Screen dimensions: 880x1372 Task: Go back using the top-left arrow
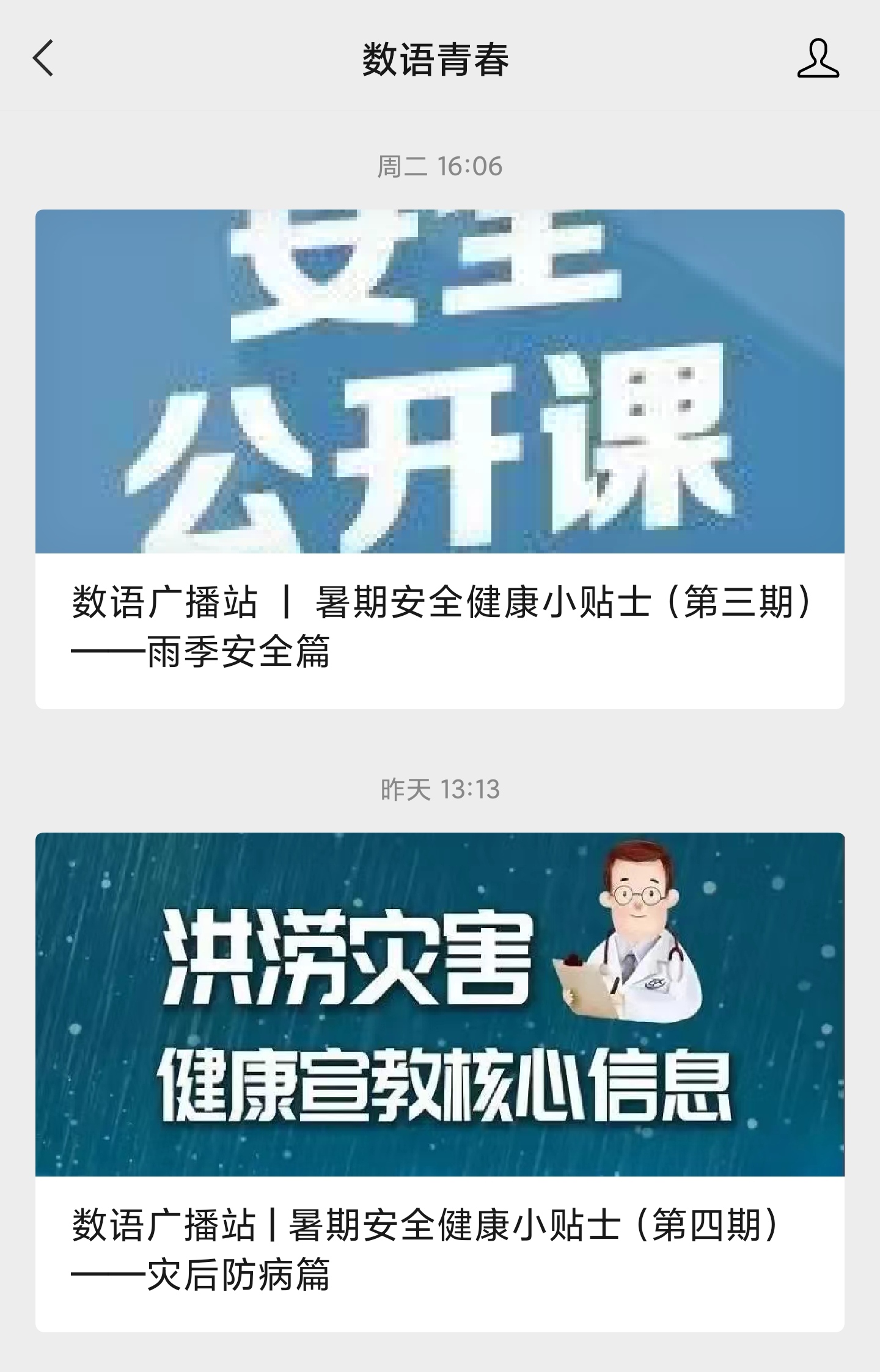coord(43,59)
